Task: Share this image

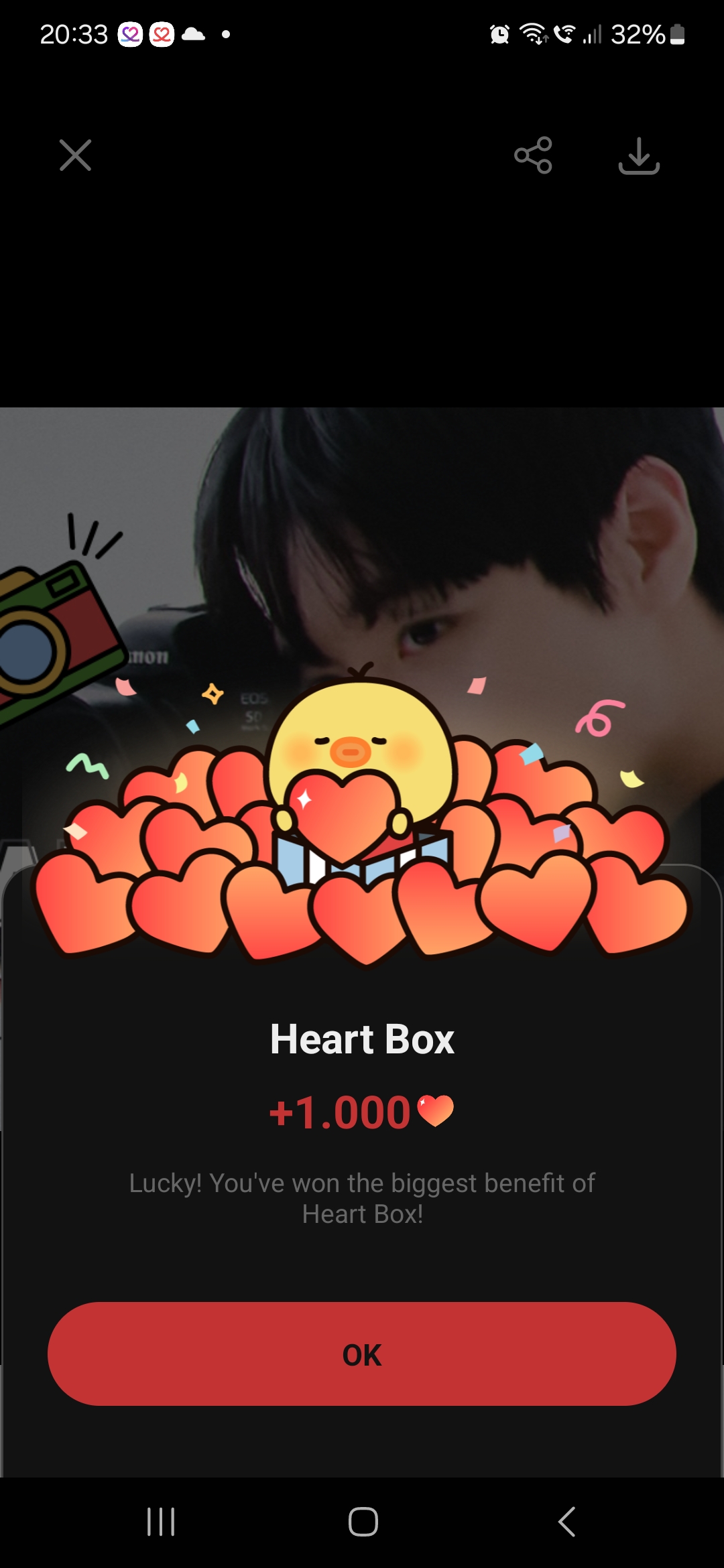Action: (533, 155)
